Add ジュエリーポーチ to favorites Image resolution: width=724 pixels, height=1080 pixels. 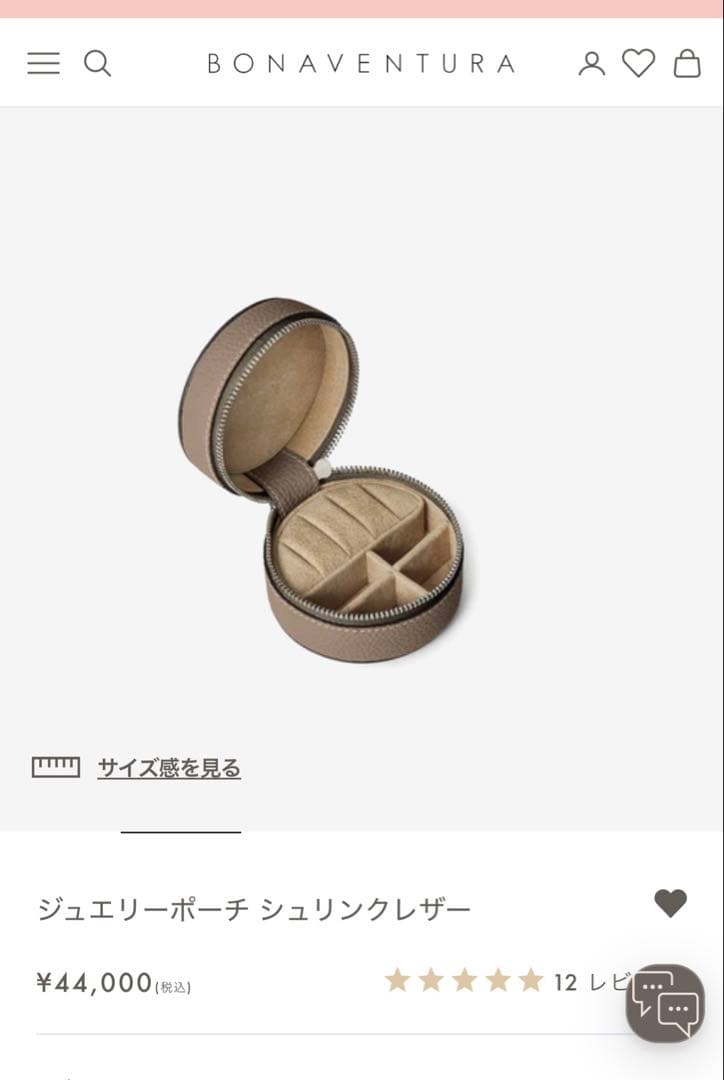(670, 903)
